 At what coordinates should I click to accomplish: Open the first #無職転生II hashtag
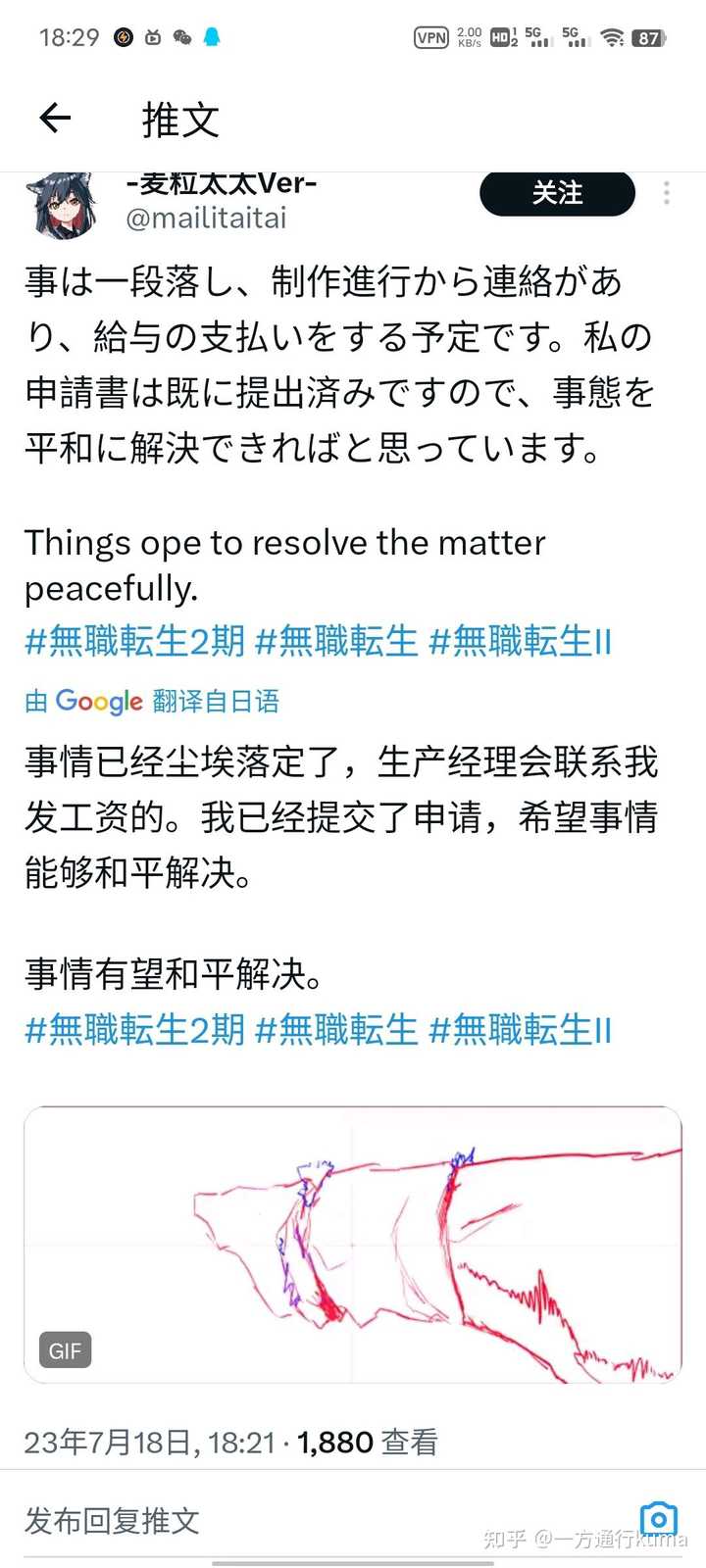coord(521,642)
